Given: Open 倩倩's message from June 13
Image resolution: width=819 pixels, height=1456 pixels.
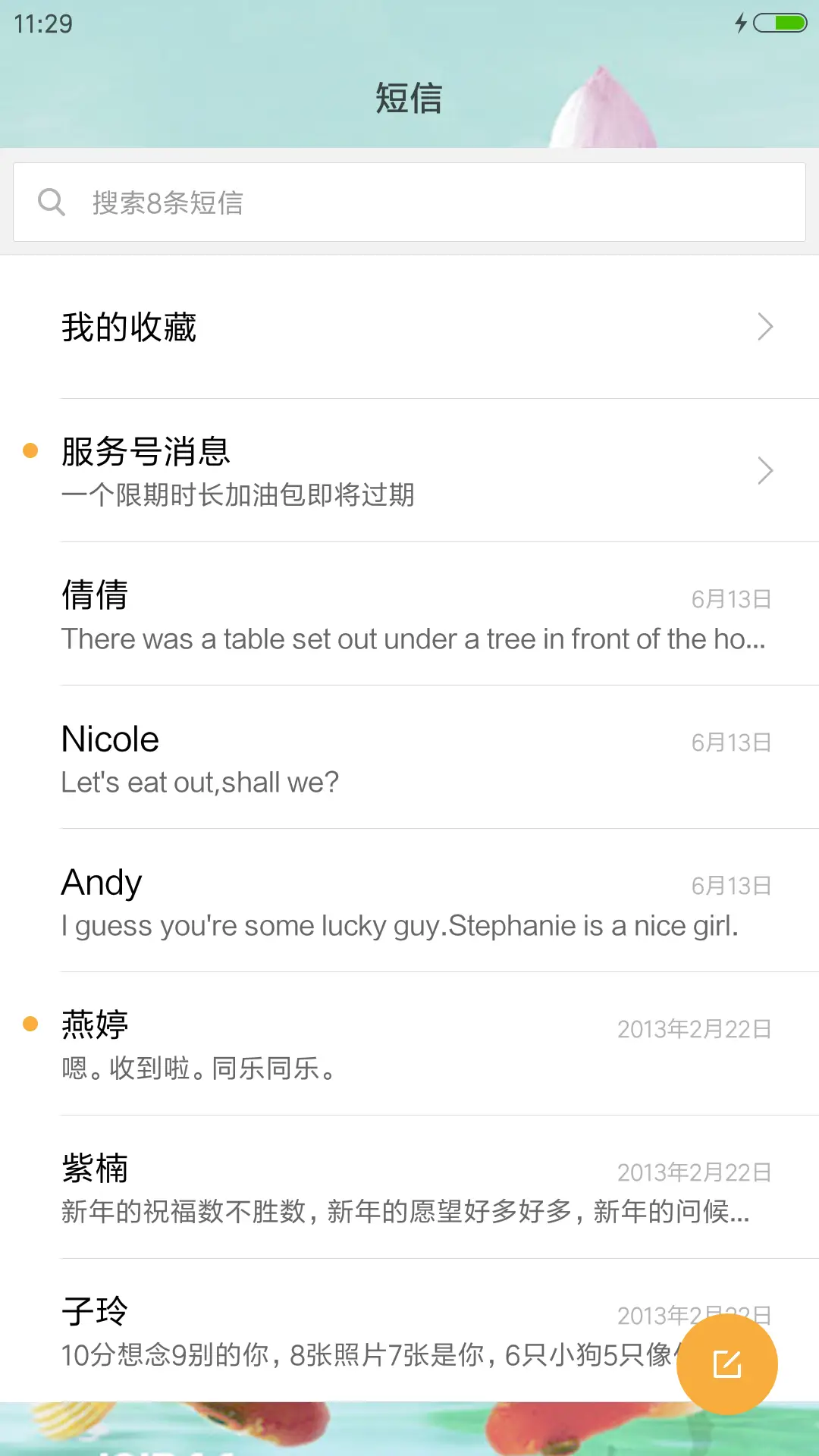Looking at the screenshot, I should pyautogui.click(x=409, y=614).
